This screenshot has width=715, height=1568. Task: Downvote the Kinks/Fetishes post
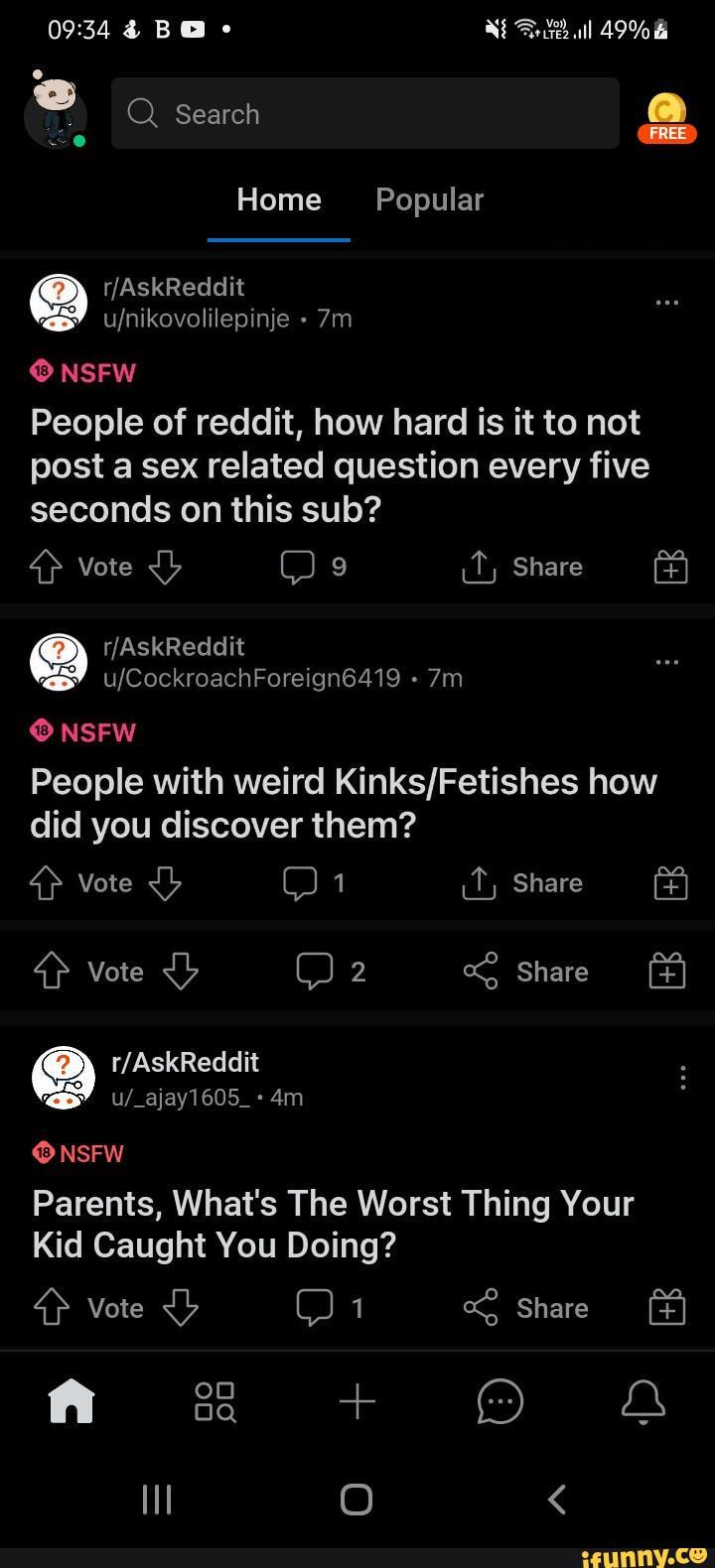tap(165, 883)
